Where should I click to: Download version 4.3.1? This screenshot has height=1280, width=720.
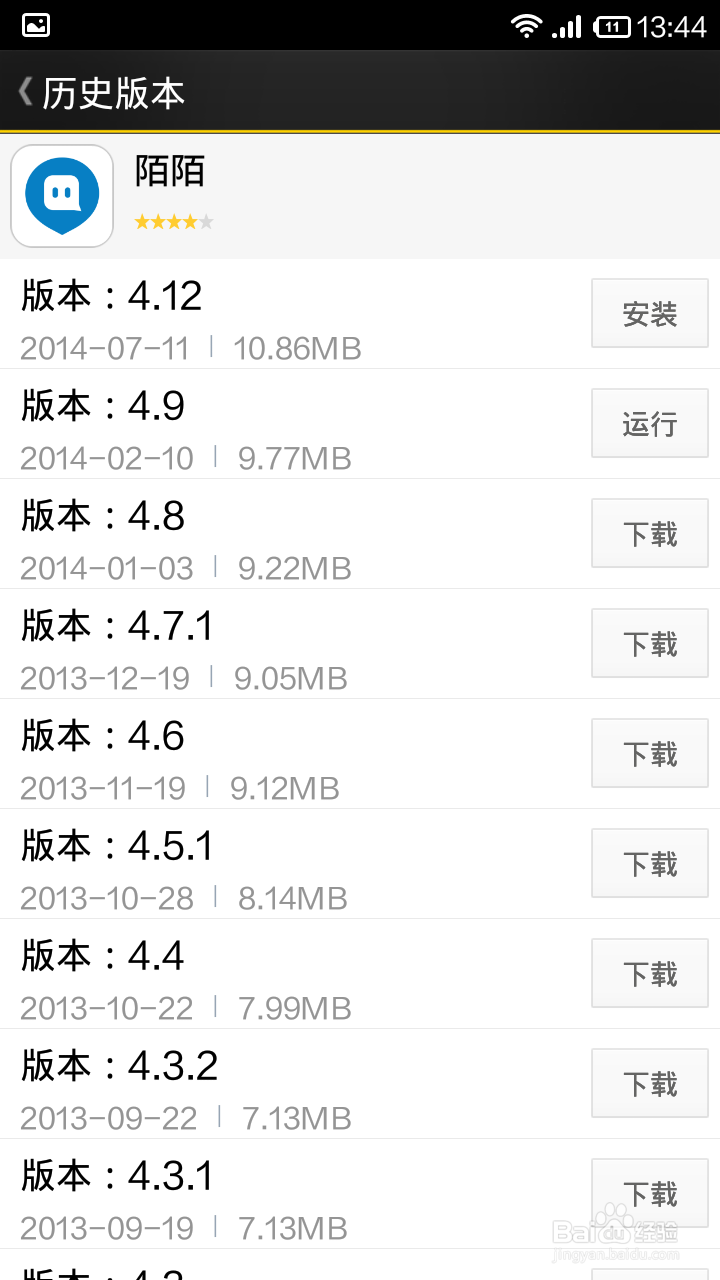pyautogui.click(x=649, y=1192)
